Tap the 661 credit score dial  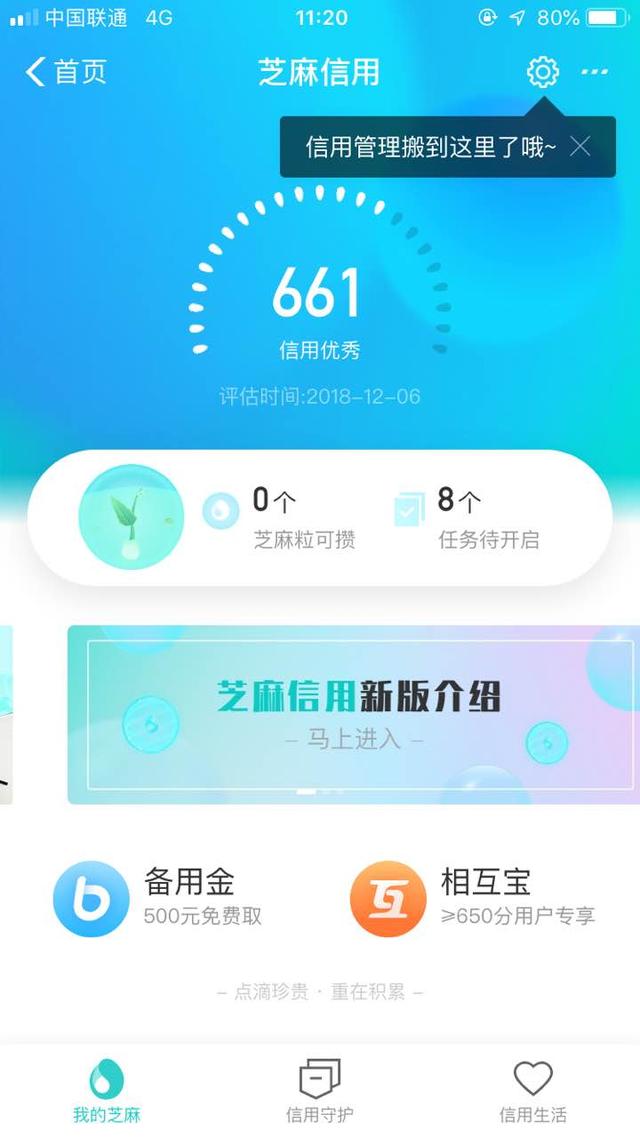(x=318, y=290)
